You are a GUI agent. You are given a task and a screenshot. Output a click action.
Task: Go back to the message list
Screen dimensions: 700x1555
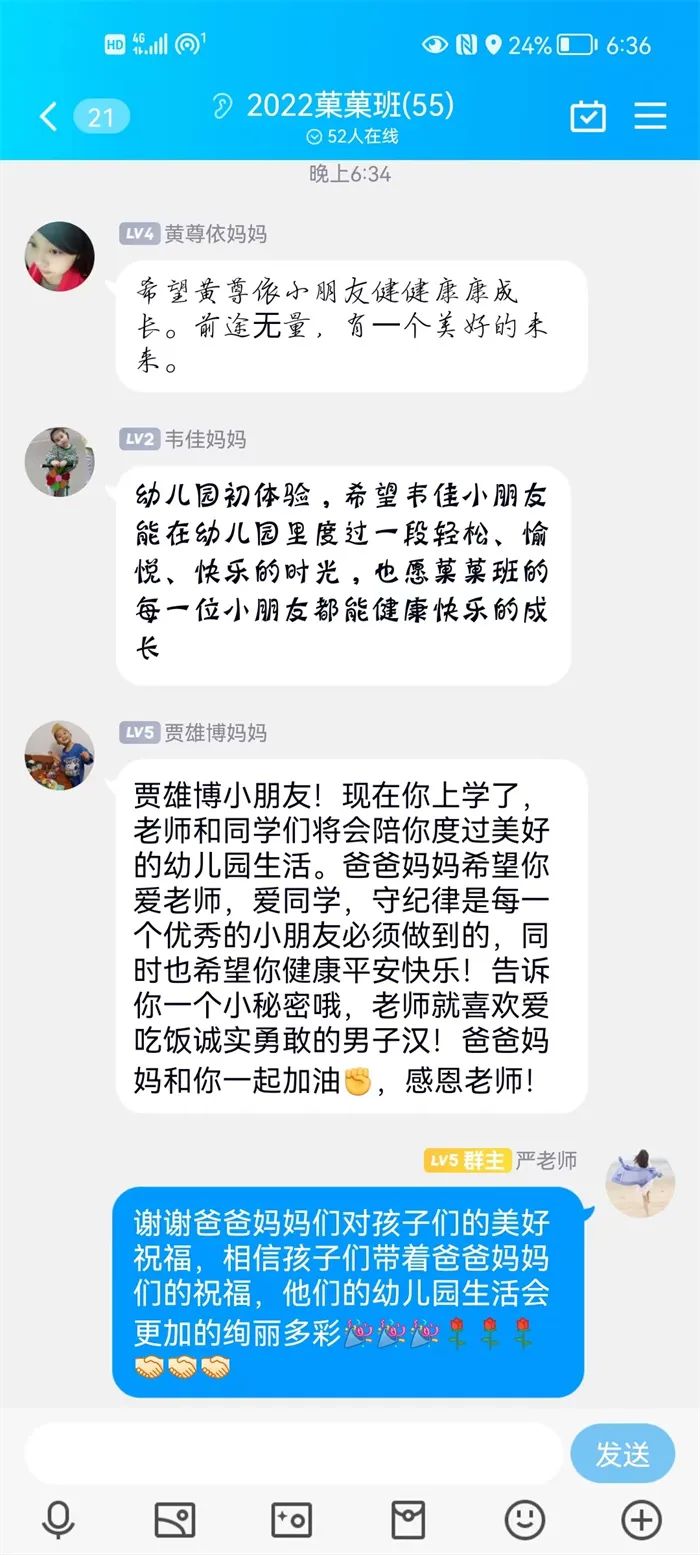(x=47, y=117)
